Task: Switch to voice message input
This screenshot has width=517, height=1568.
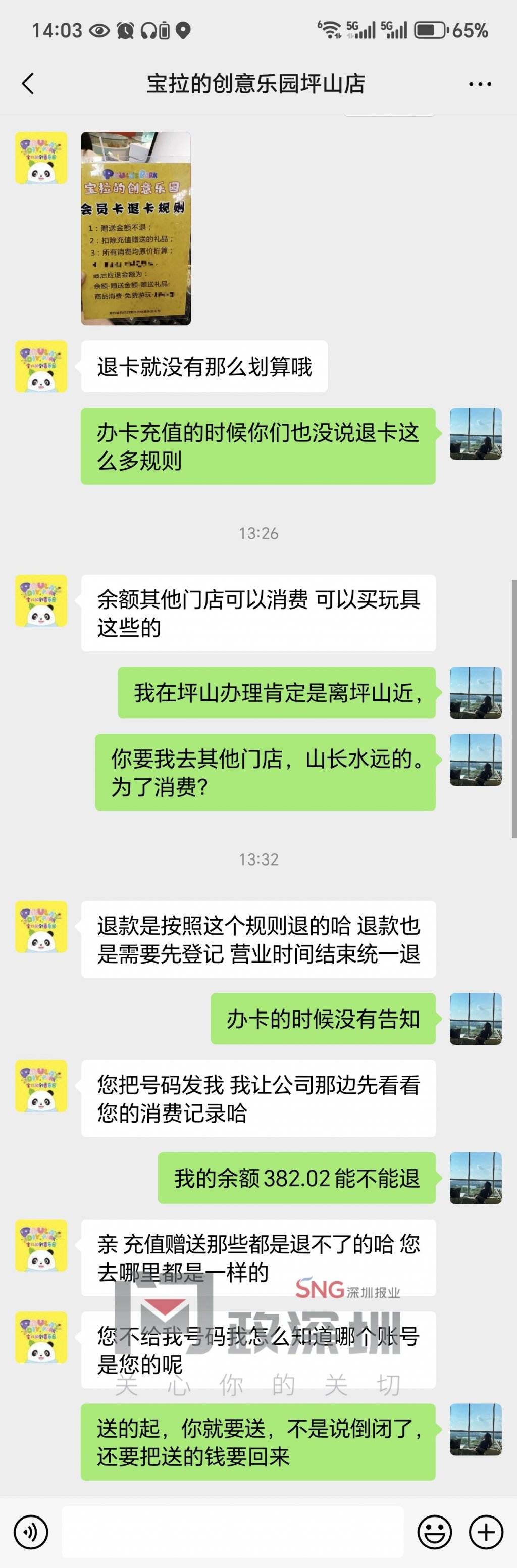Action: (30, 1532)
